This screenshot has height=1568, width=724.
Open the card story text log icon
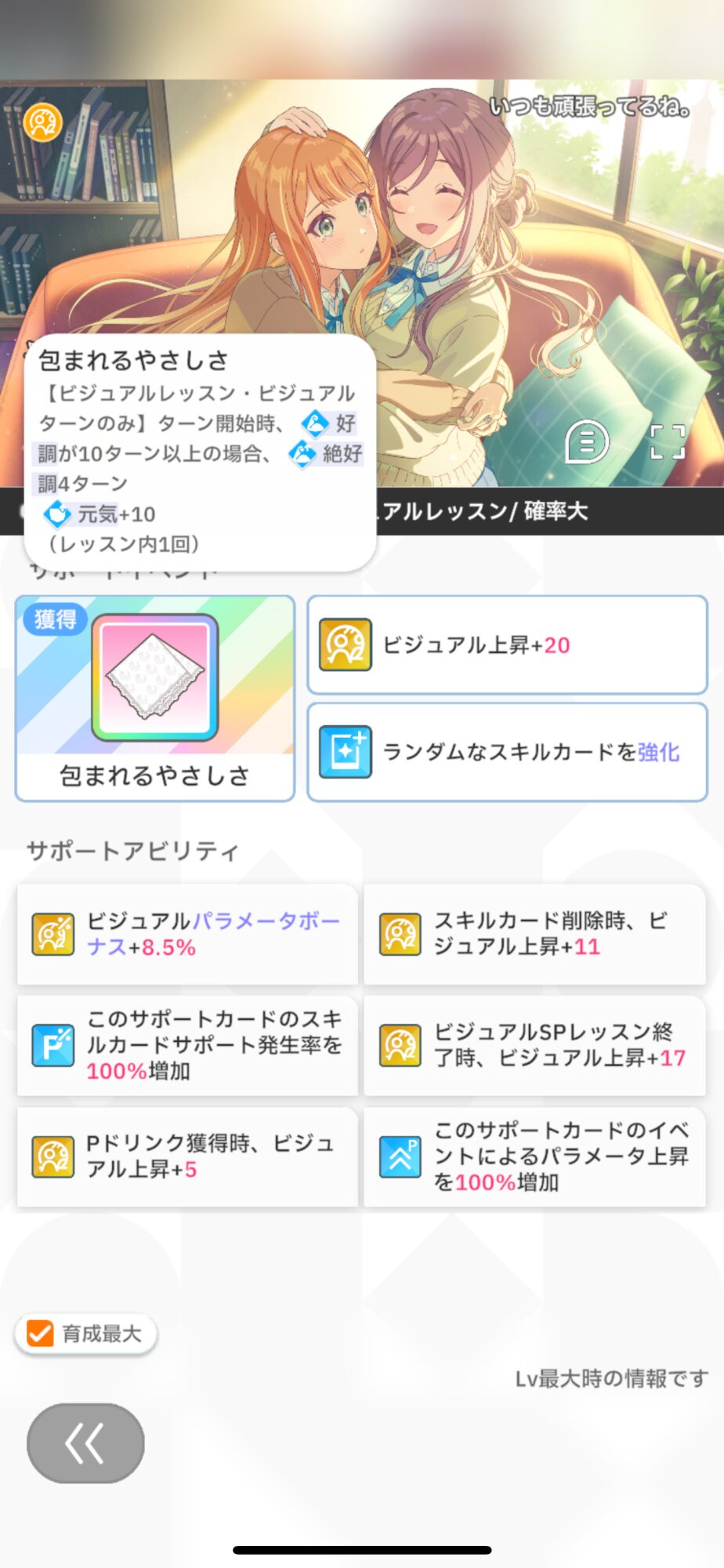point(587,441)
